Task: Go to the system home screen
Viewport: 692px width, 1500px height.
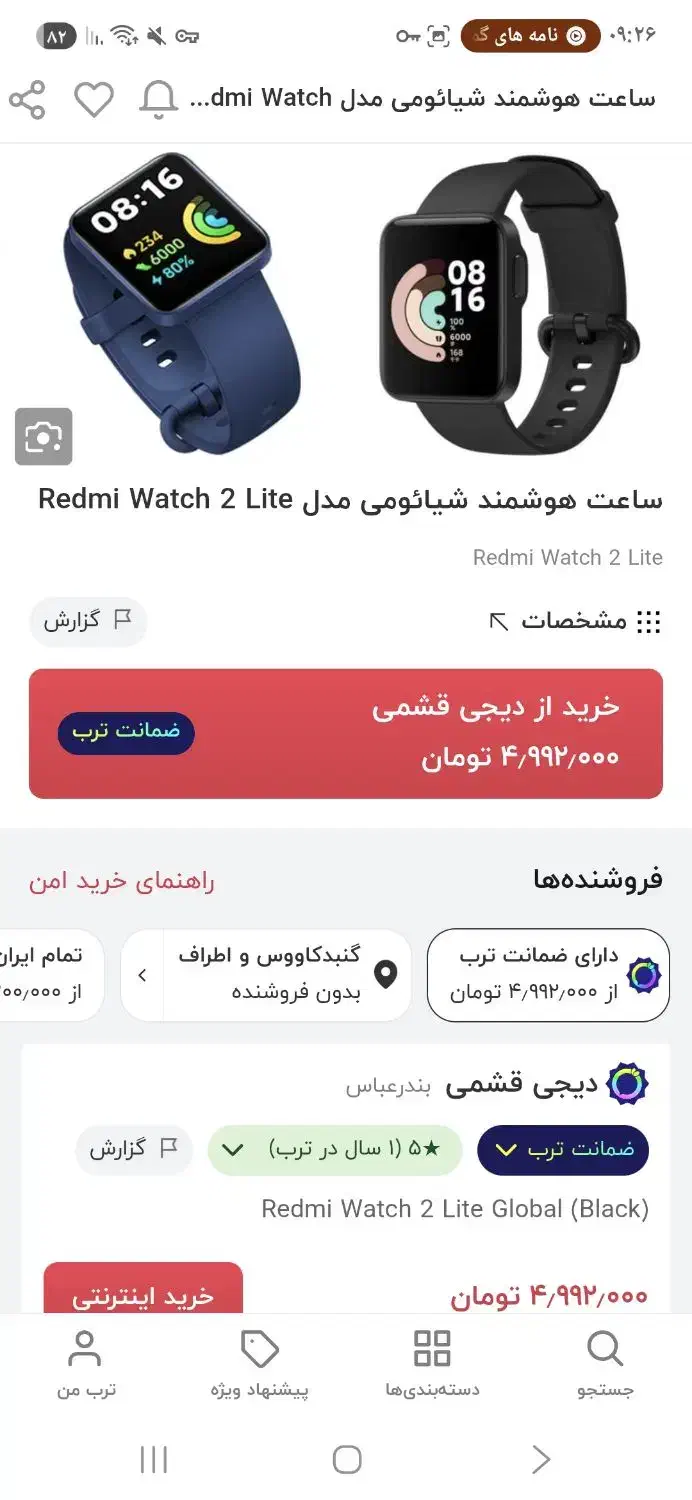Action: pyautogui.click(x=346, y=1460)
